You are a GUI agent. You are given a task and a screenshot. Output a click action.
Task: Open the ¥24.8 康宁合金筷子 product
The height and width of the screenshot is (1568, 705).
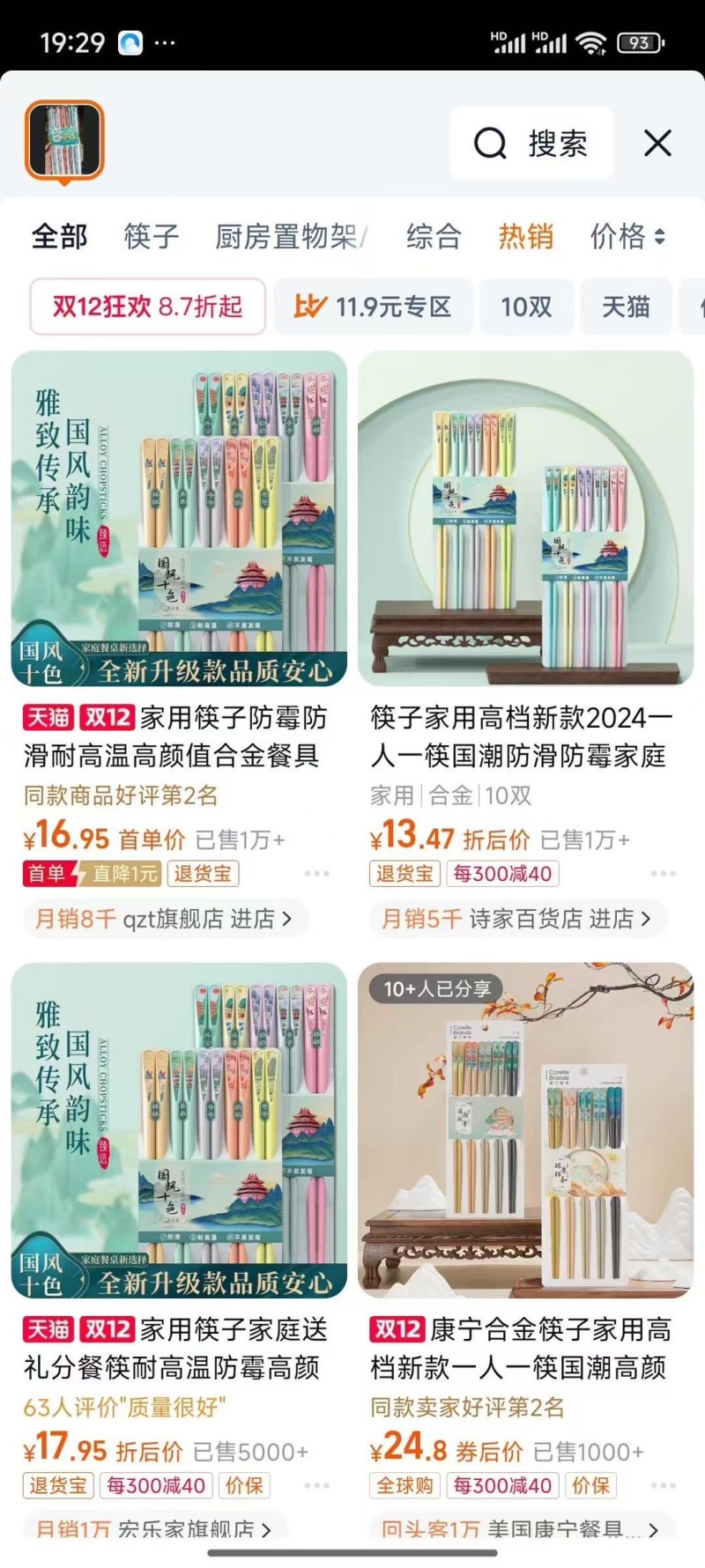525,1130
